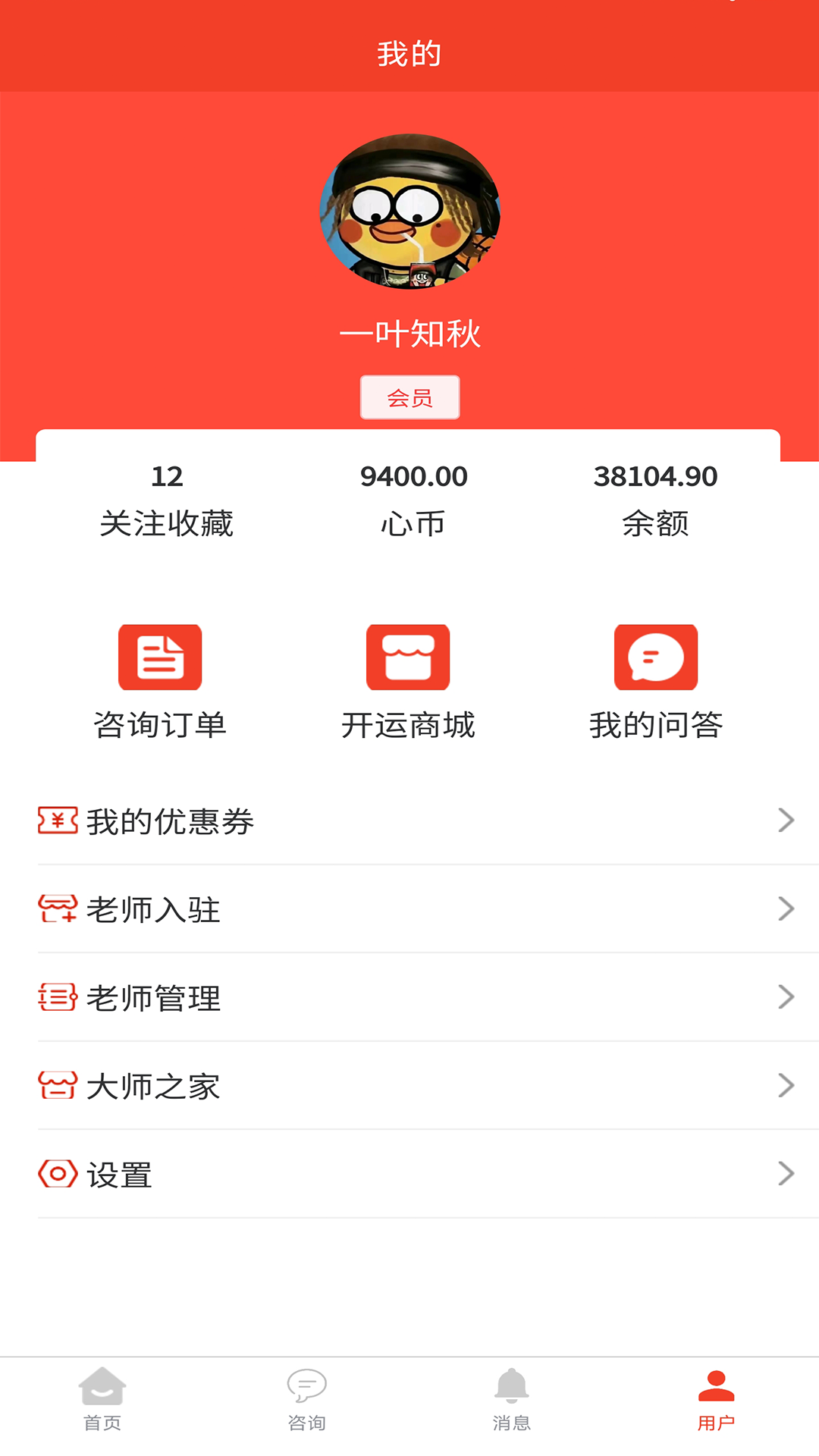Select 老师入驻 teacher registration
Screen dimensions: 819x1456
(409, 908)
